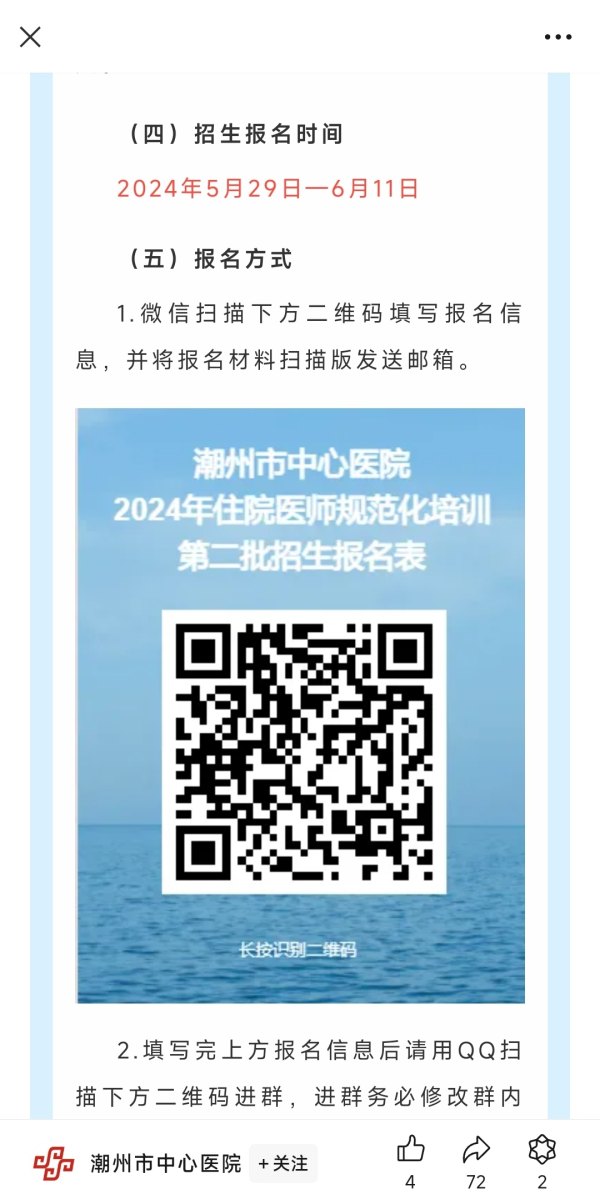This screenshot has width=600, height=1199.
Task: Follow 潮州市中心医院 with +关注
Action: 283,1163
